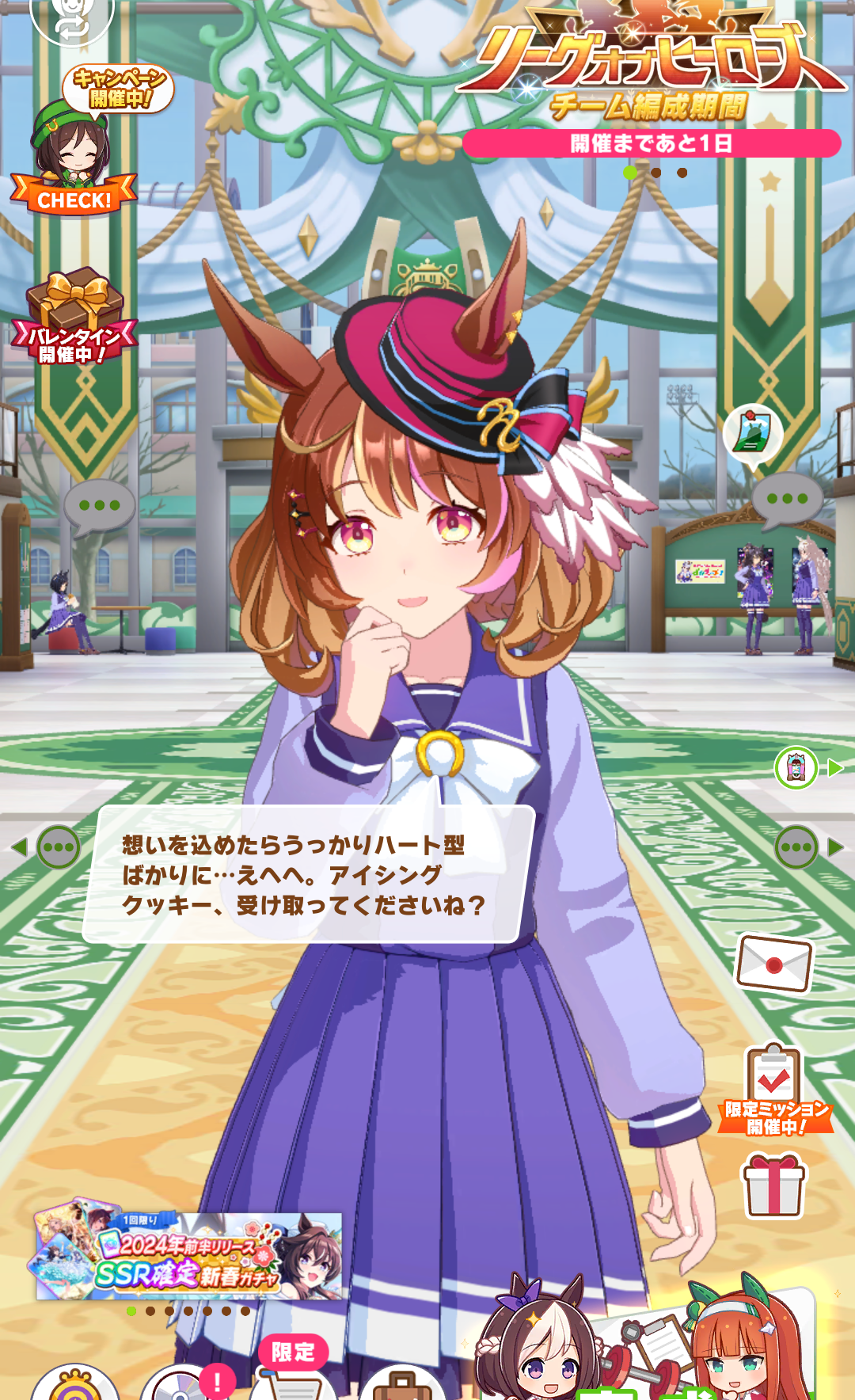Open the training button with chibi characters
This screenshot has width=855, height=1400.
pos(649,1346)
